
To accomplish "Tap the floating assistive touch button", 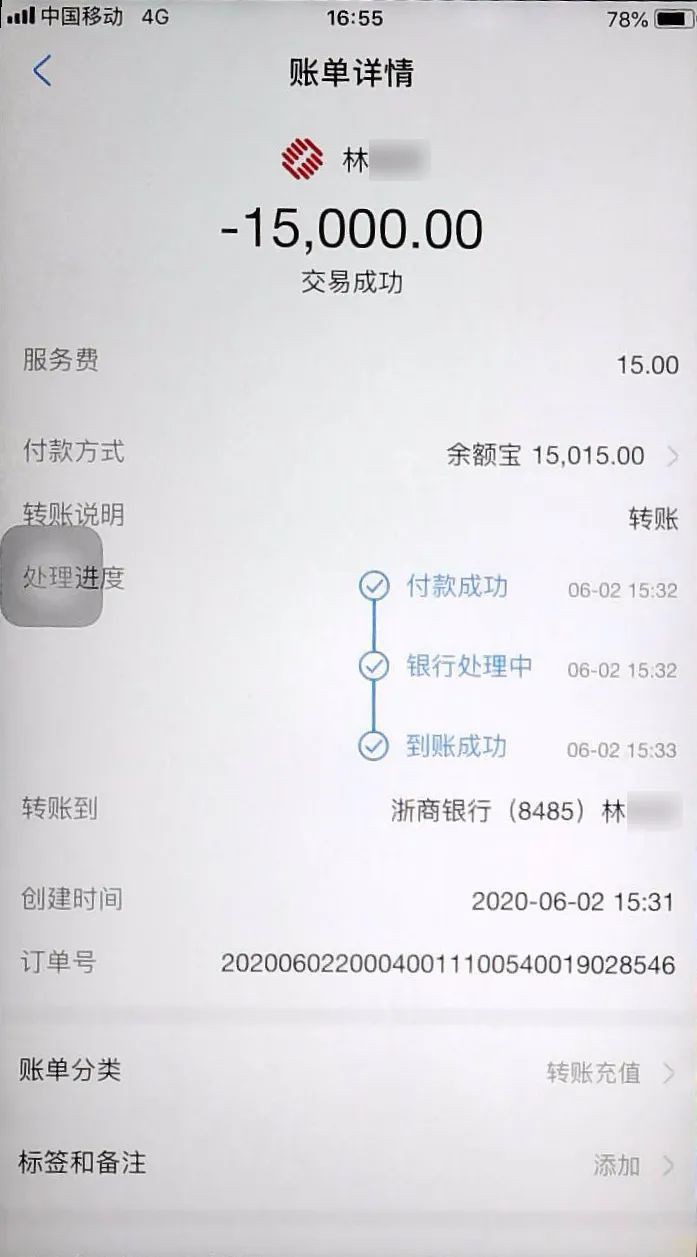I will click(50, 577).
